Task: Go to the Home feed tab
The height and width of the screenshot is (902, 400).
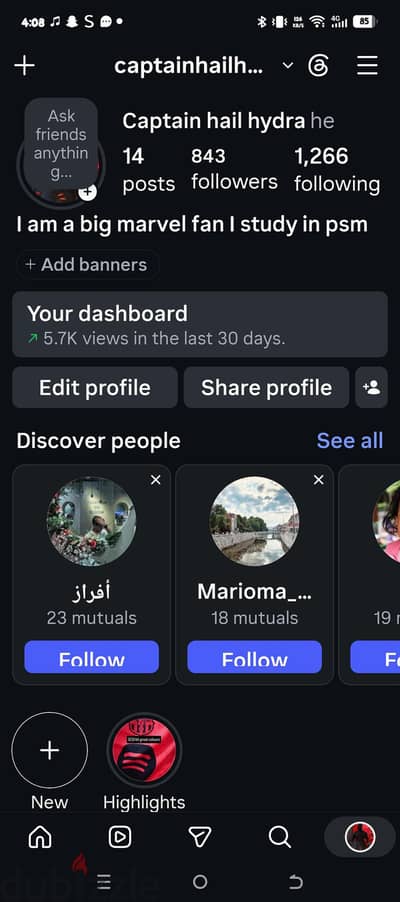Action: point(40,837)
